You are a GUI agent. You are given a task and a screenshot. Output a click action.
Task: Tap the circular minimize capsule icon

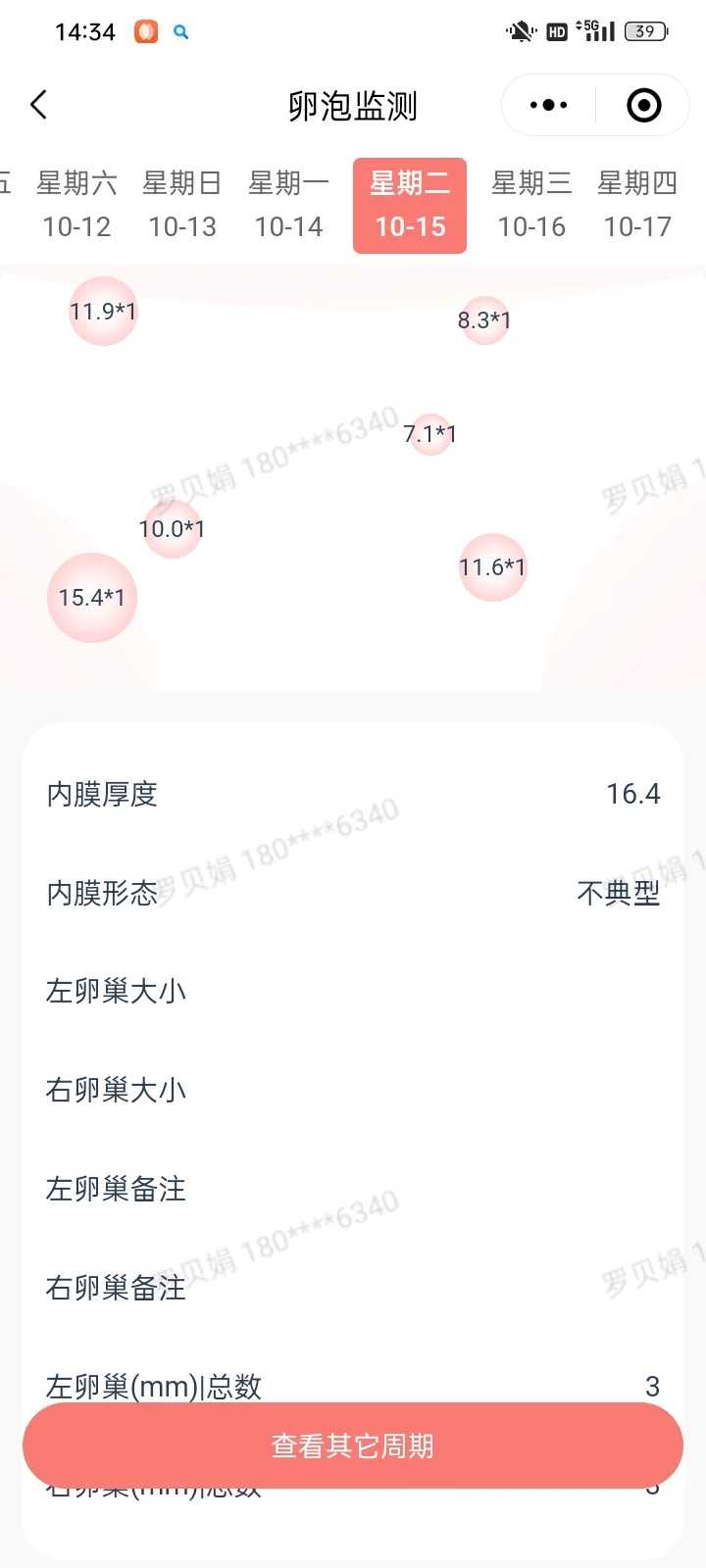(642, 104)
